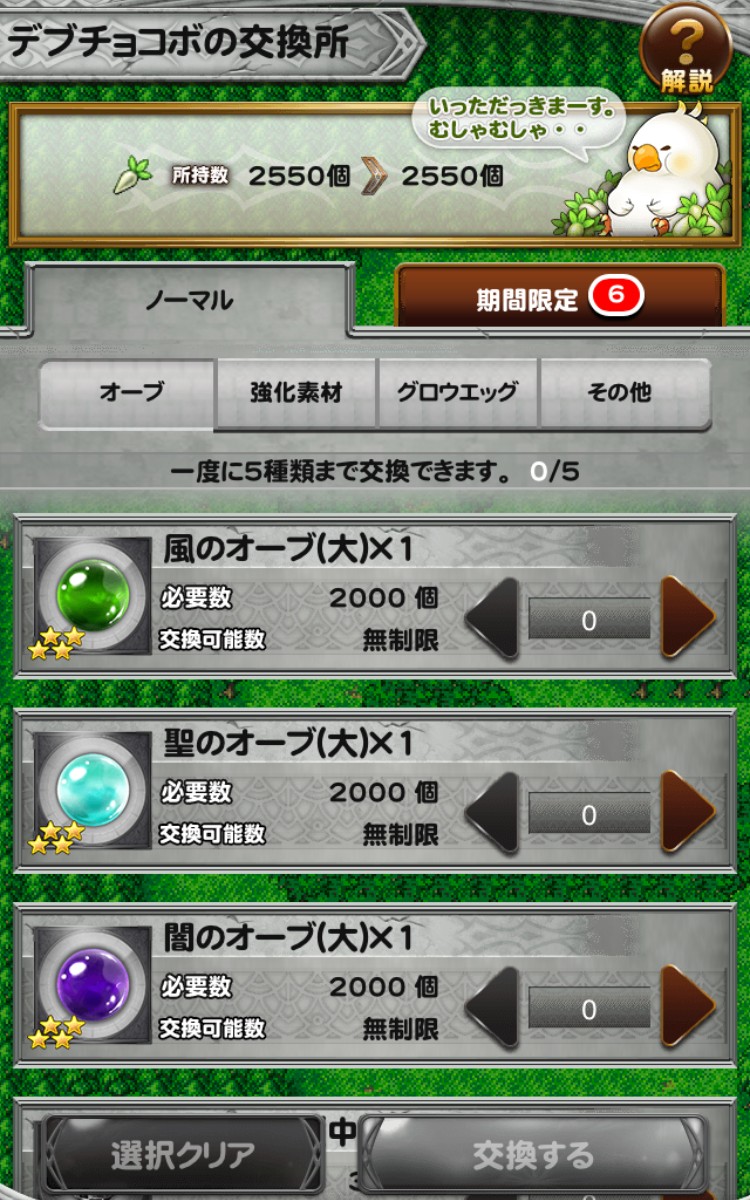This screenshot has width=750, height=1200.
Task: Select the 強化素材 category
Action: tap(296, 393)
